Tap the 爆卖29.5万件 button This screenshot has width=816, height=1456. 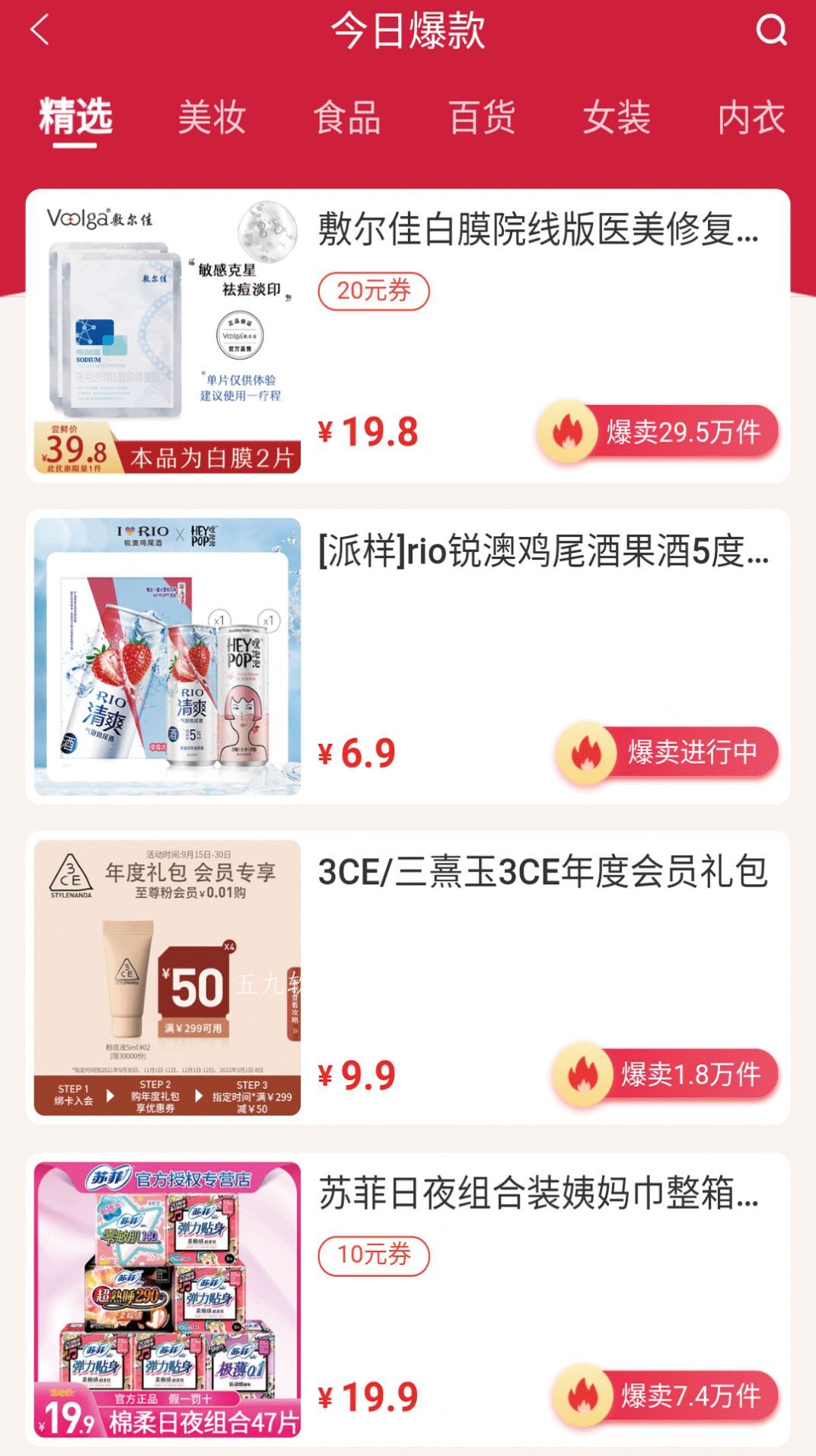(x=658, y=433)
